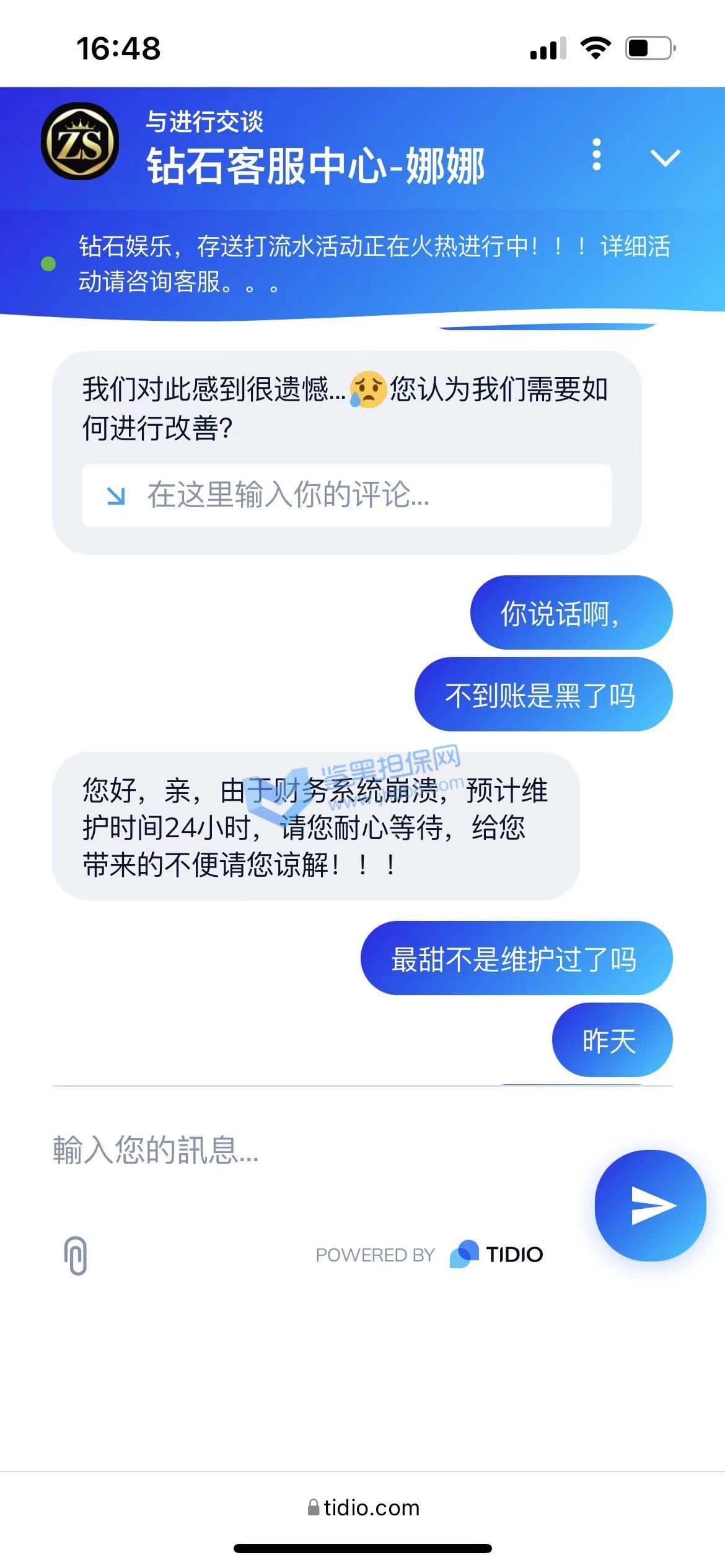Tap the tidio.com address bar
Image resolution: width=725 pixels, height=1568 pixels.
coord(363,1507)
